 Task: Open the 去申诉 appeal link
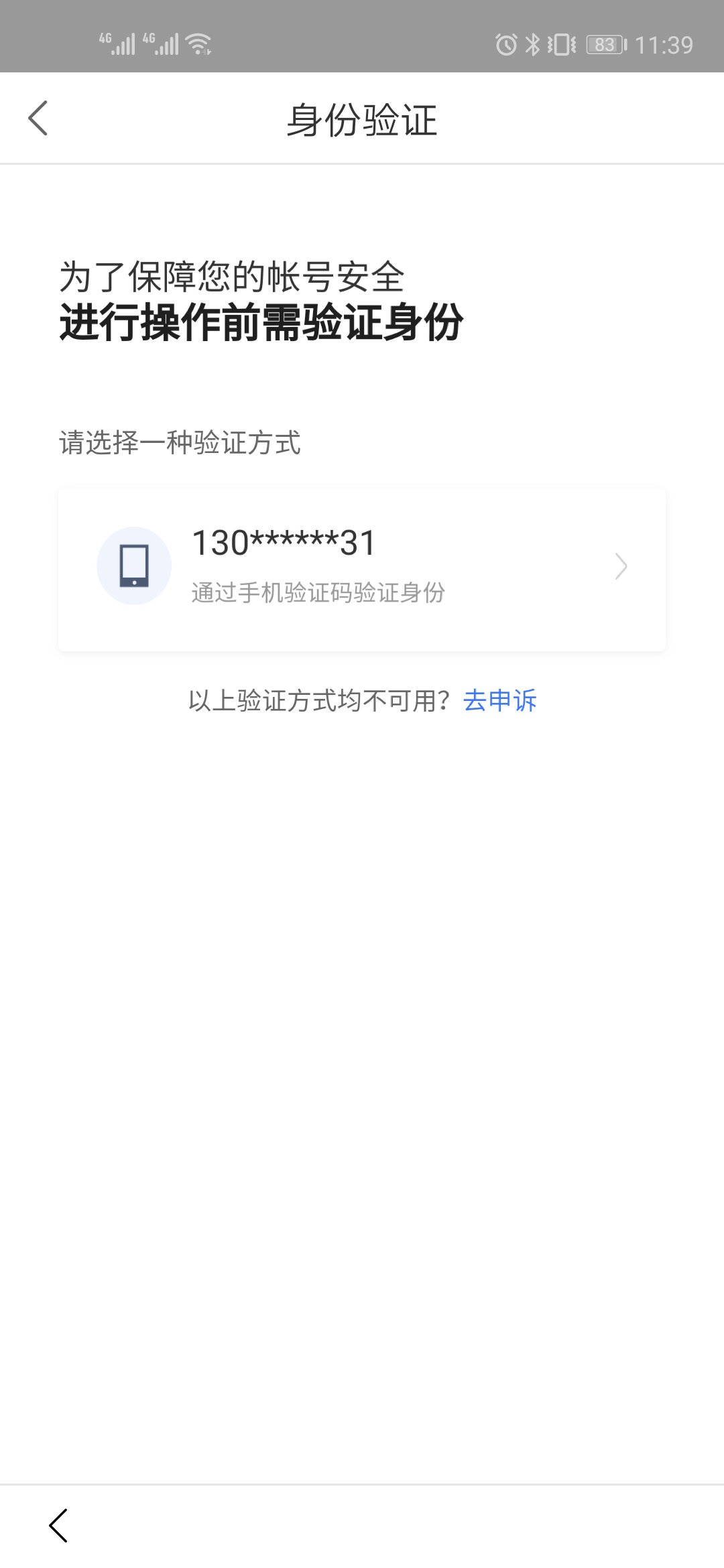coord(499,700)
